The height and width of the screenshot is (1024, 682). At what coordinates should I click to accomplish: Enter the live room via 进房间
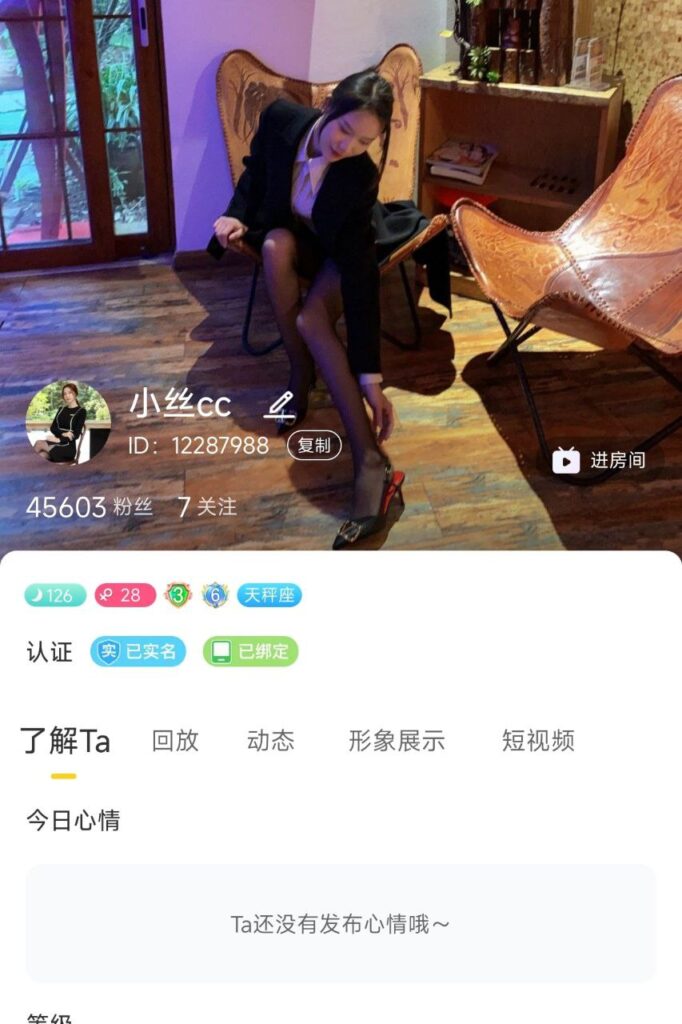pyautogui.click(x=599, y=460)
